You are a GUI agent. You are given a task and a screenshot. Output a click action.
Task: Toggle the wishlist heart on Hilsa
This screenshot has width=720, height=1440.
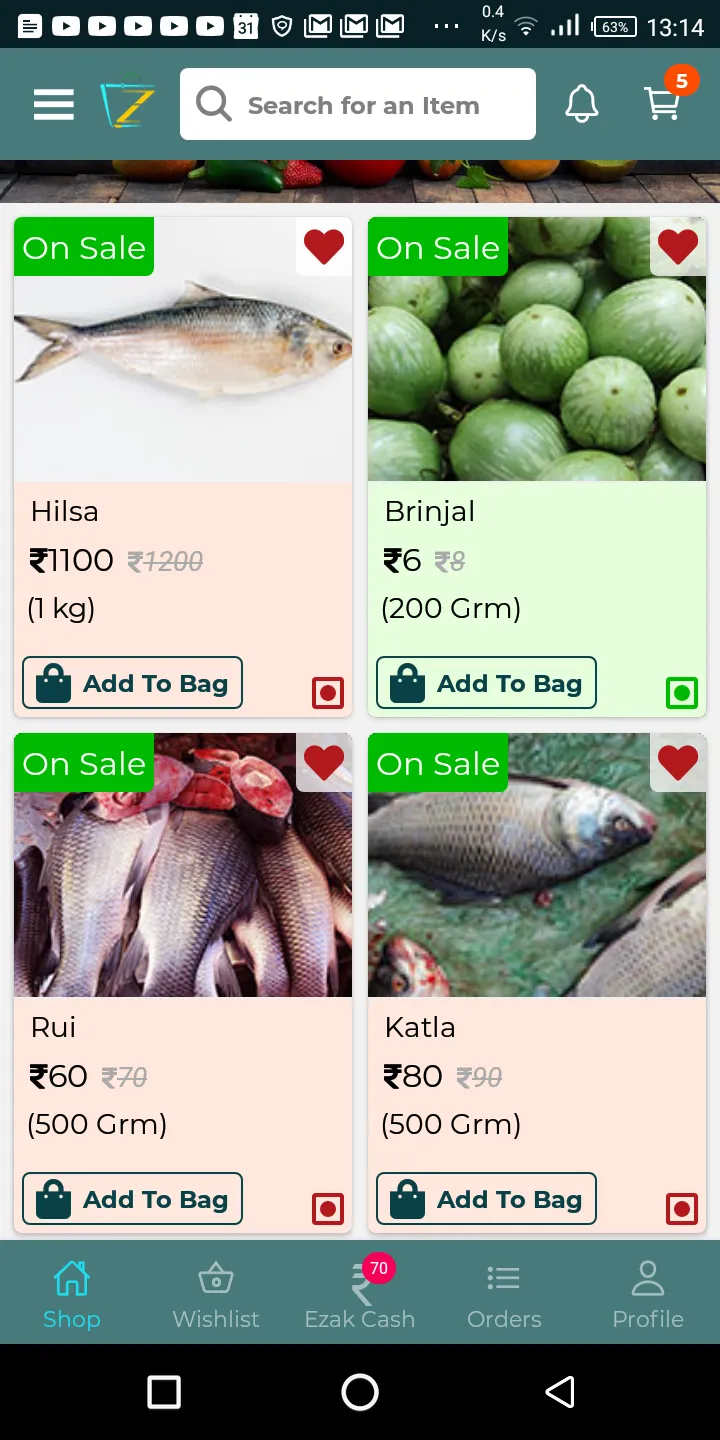pyautogui.click(x=324, y=246)
